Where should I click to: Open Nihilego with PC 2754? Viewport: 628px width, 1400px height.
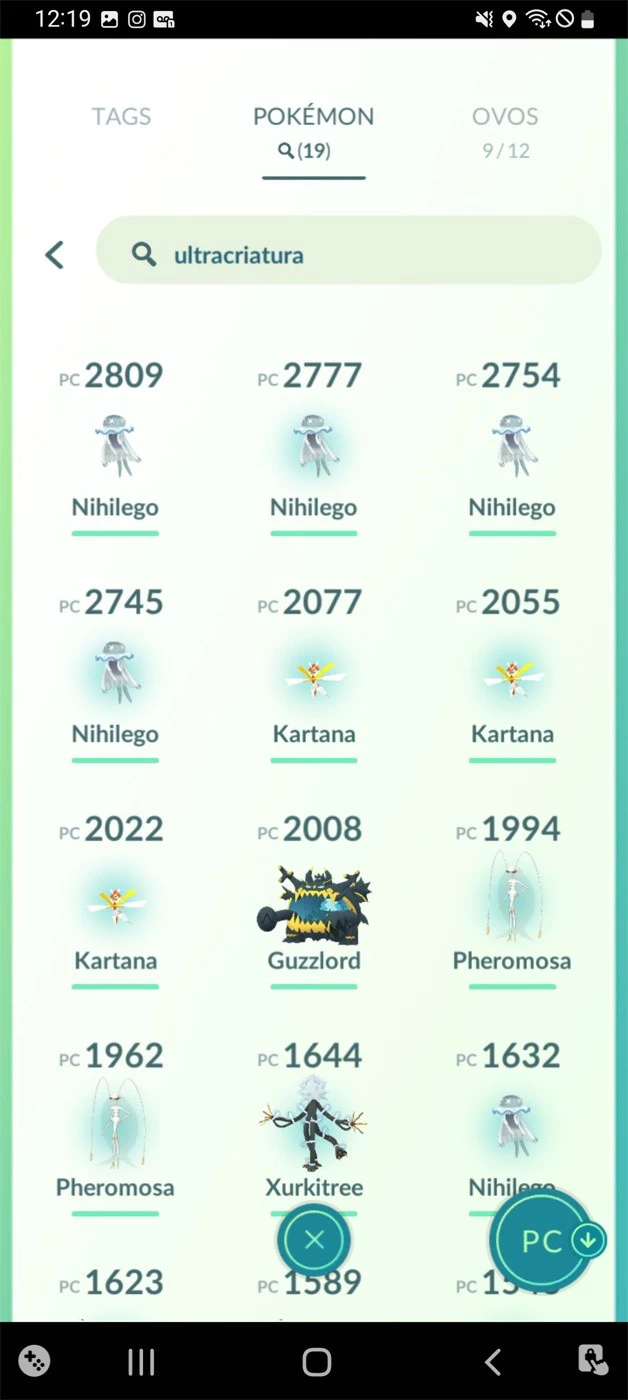click(x=511, y=446)
